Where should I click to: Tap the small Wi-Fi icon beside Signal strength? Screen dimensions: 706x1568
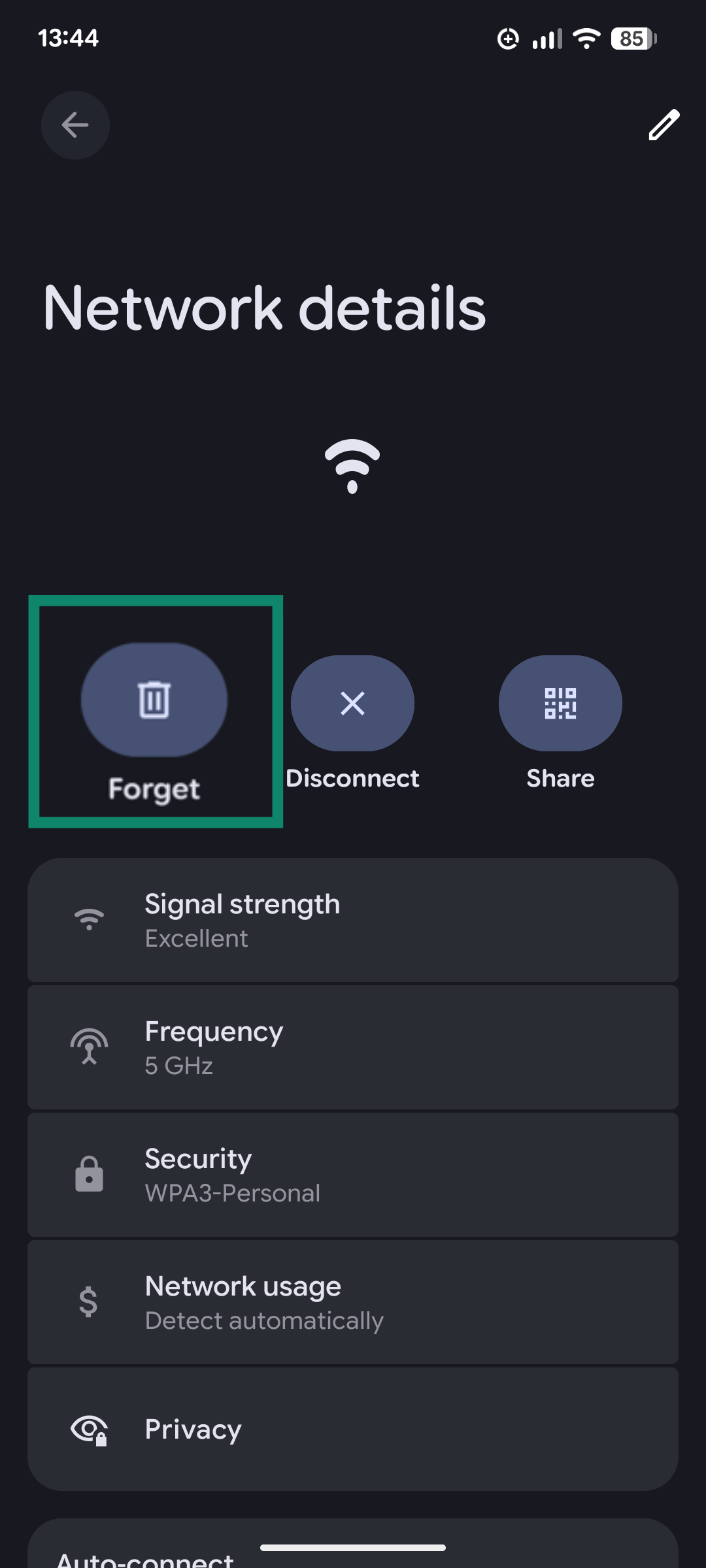(x=89, y=919)
